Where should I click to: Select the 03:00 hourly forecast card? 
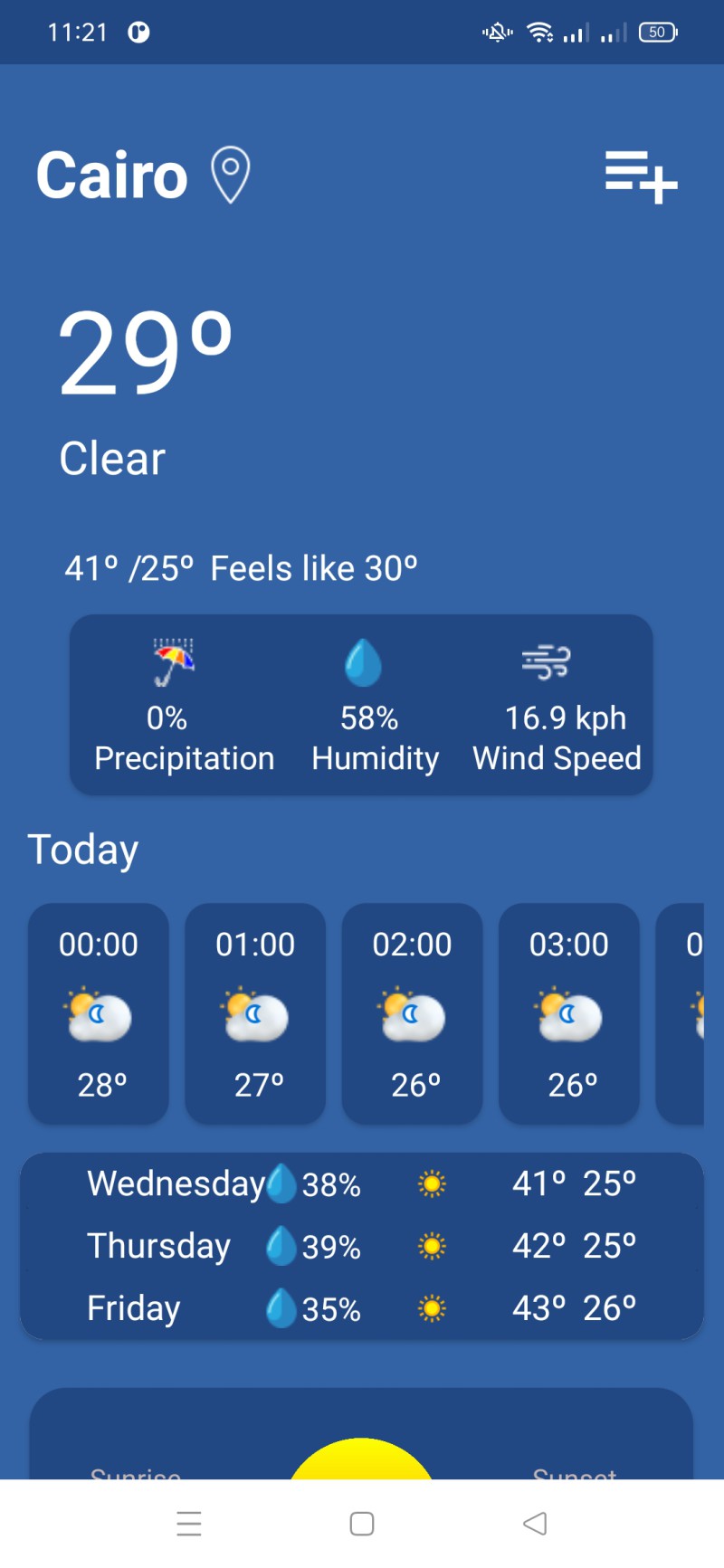point(569,1013)
